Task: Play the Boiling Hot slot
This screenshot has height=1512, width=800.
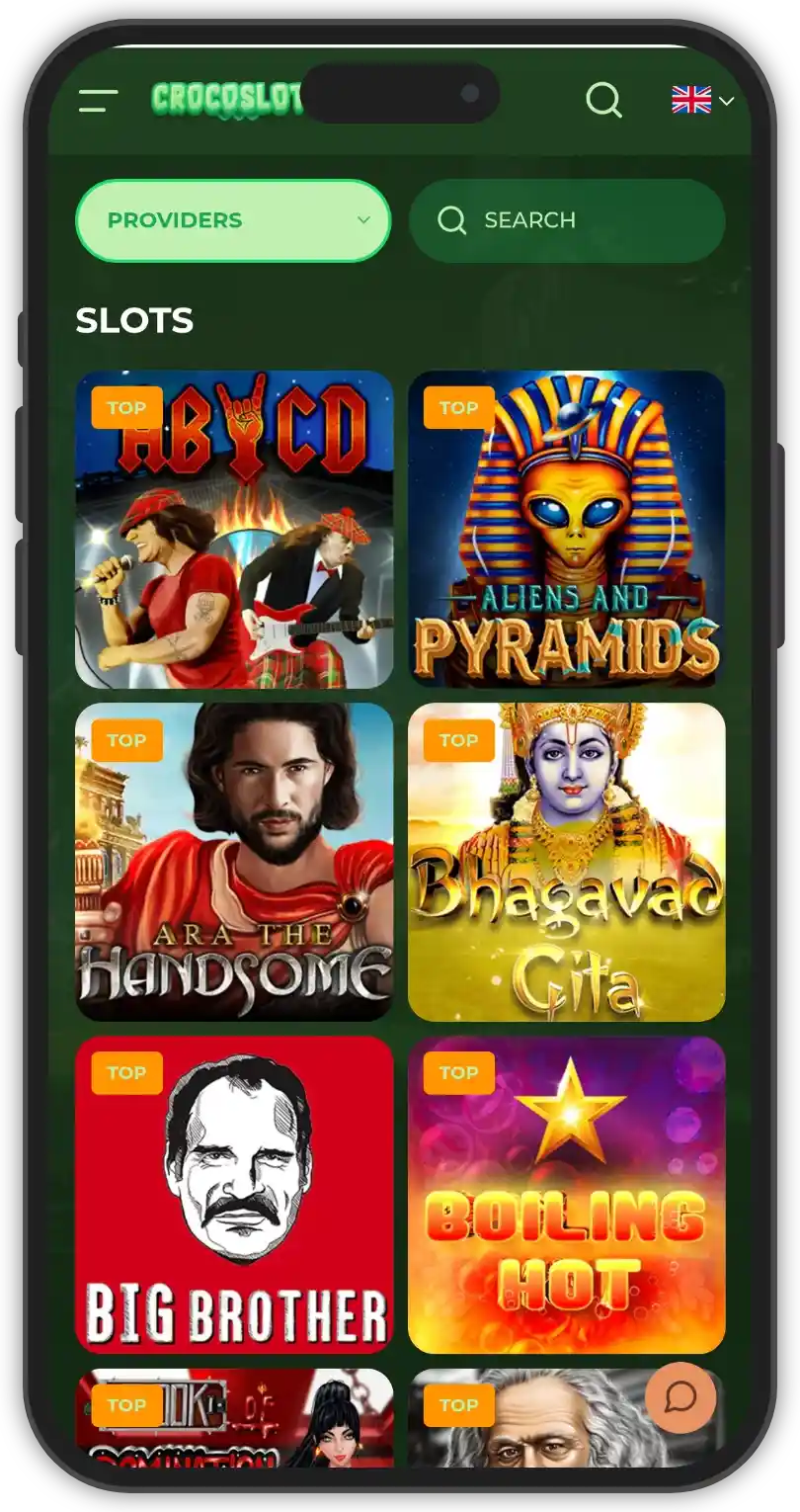Action: [x=566, y=1194]
